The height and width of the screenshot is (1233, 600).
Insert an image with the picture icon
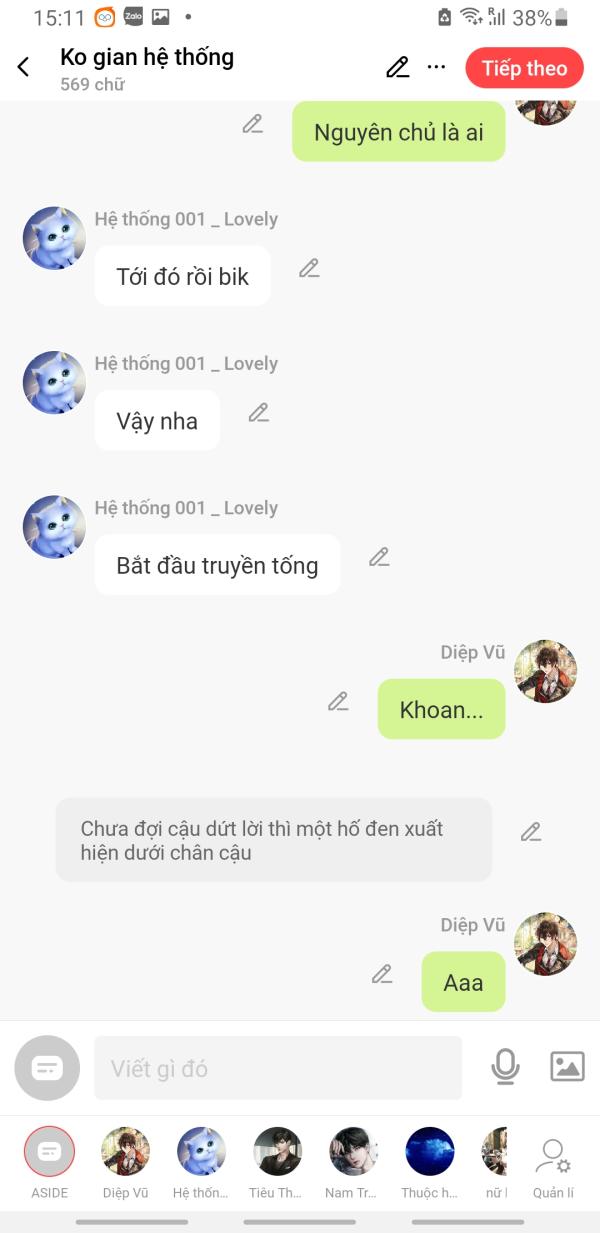[567, 1067]
